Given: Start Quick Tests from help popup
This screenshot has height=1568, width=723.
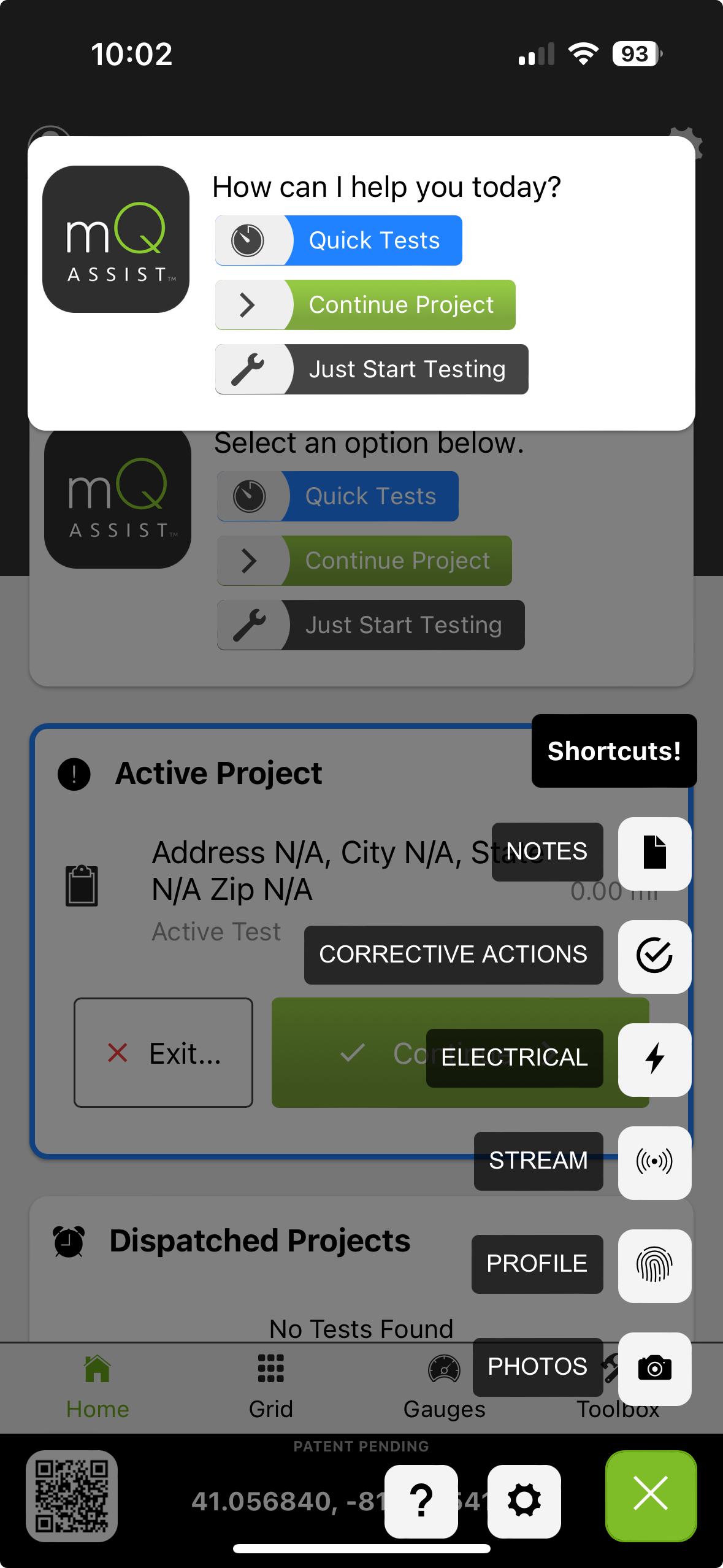Looking at the screenshot, I should pyautogui.click(x=339, y=240).
